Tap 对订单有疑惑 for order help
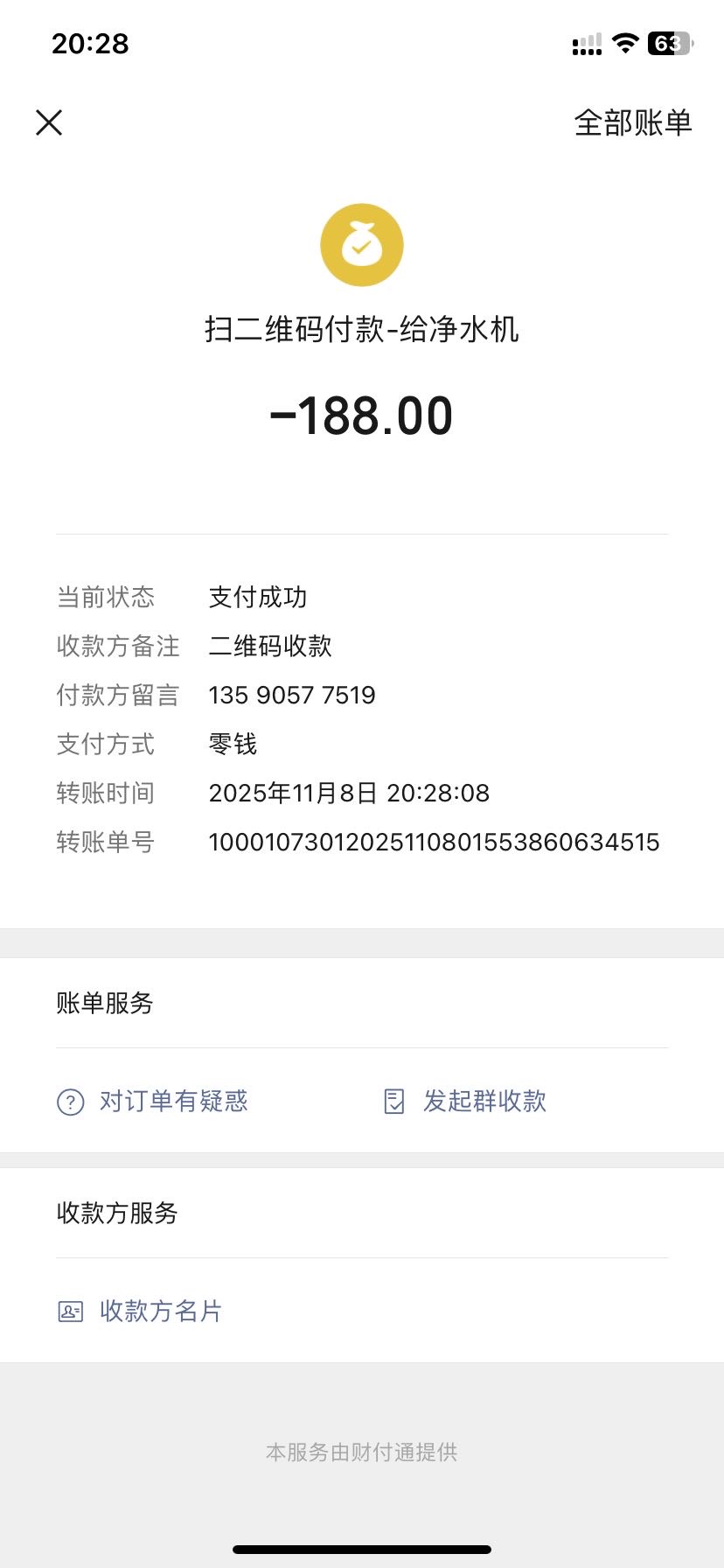The height and width of the screenshot is (1568, 724). [x=154, y=1101]
